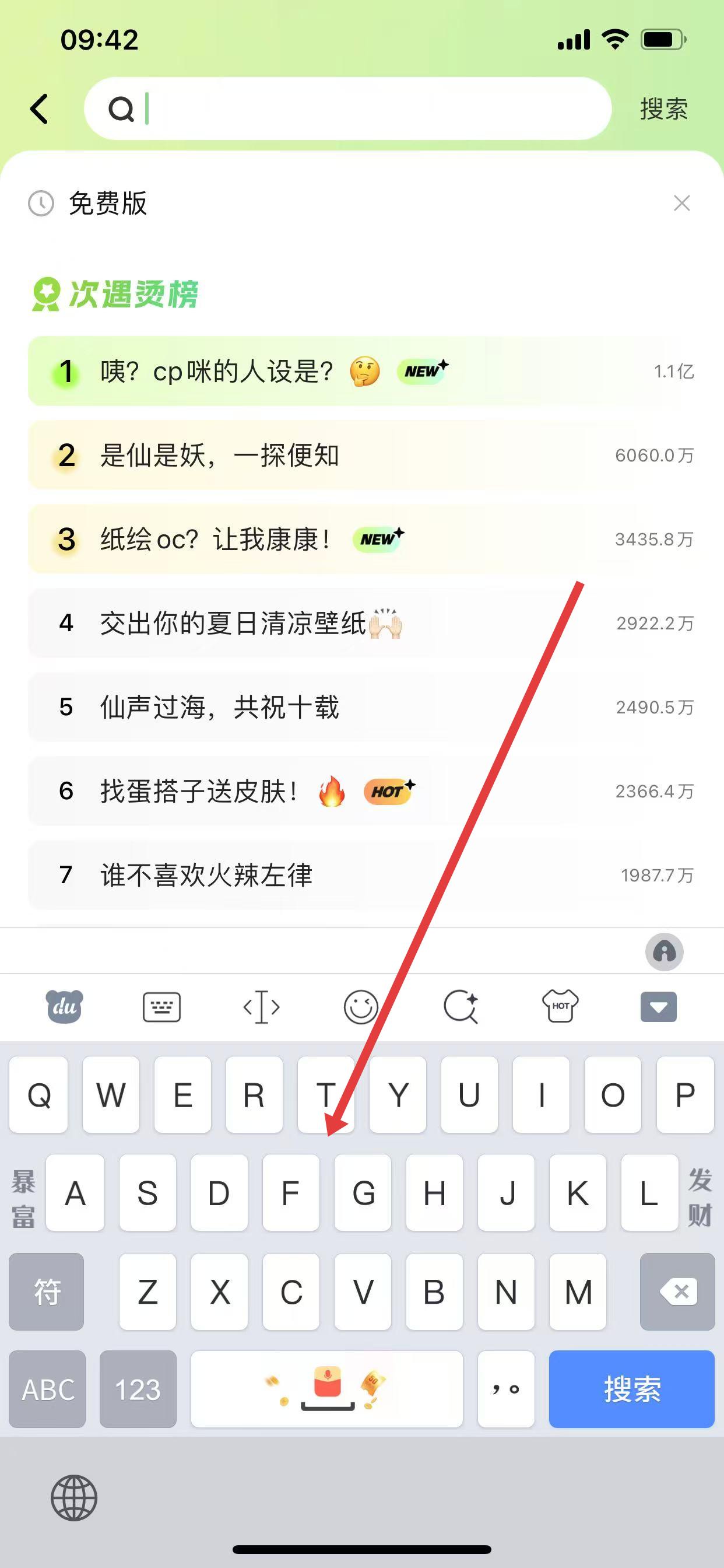Image resolution: width=724 pixels, height=1568 pixels.
Task: Open trending topic 仙声过海，共祝十载
Action: point(219,708)
